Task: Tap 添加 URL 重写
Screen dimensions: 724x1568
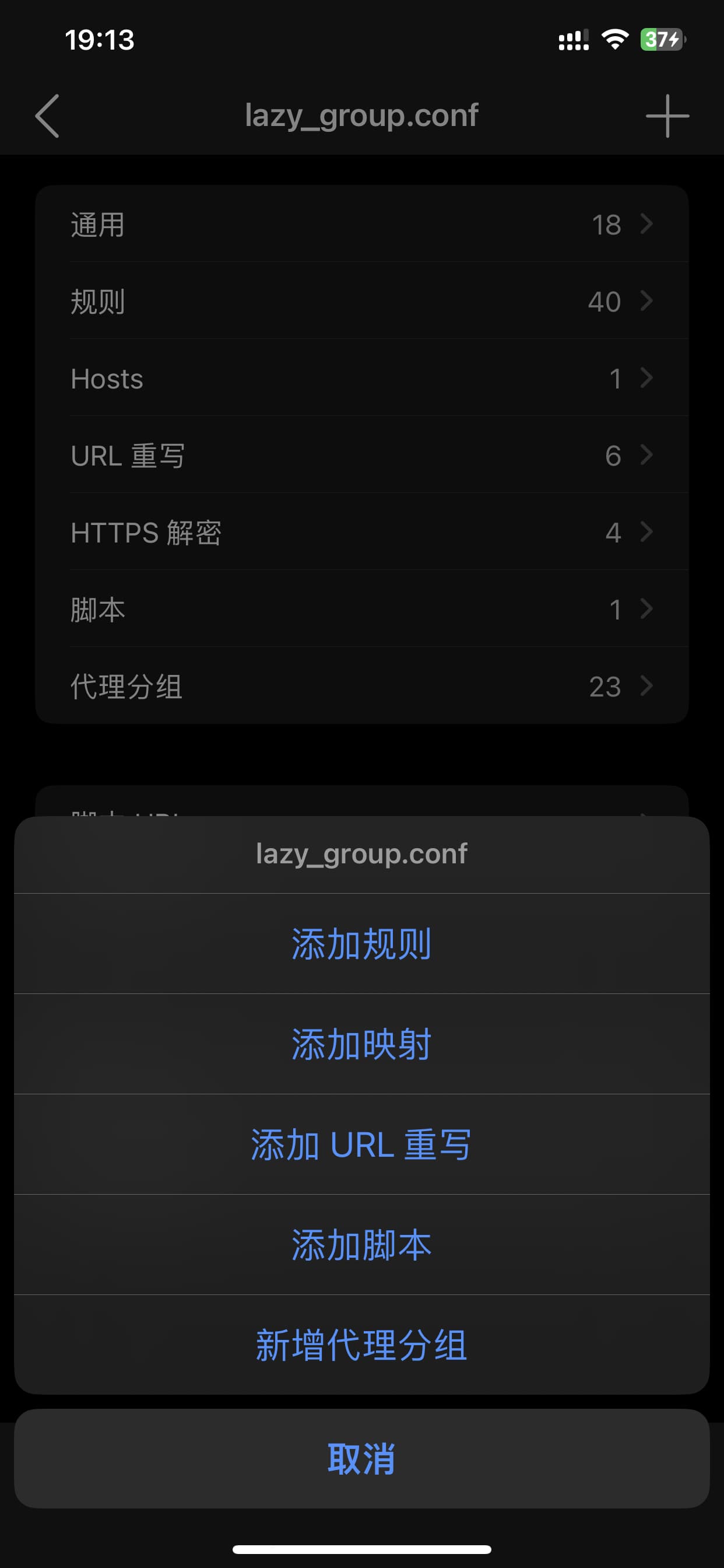Action: (361, 1145)
